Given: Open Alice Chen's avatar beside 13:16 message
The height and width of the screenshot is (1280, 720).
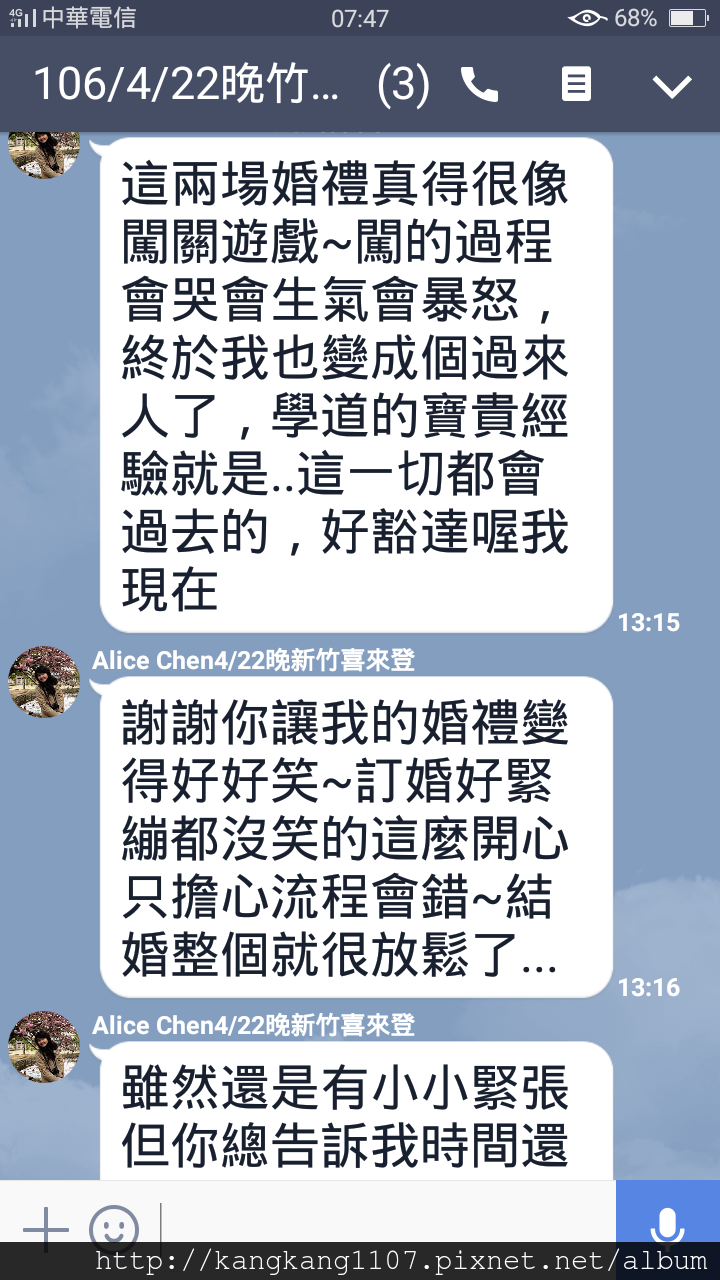Looking at the screenshot, I should pos(44,681).
